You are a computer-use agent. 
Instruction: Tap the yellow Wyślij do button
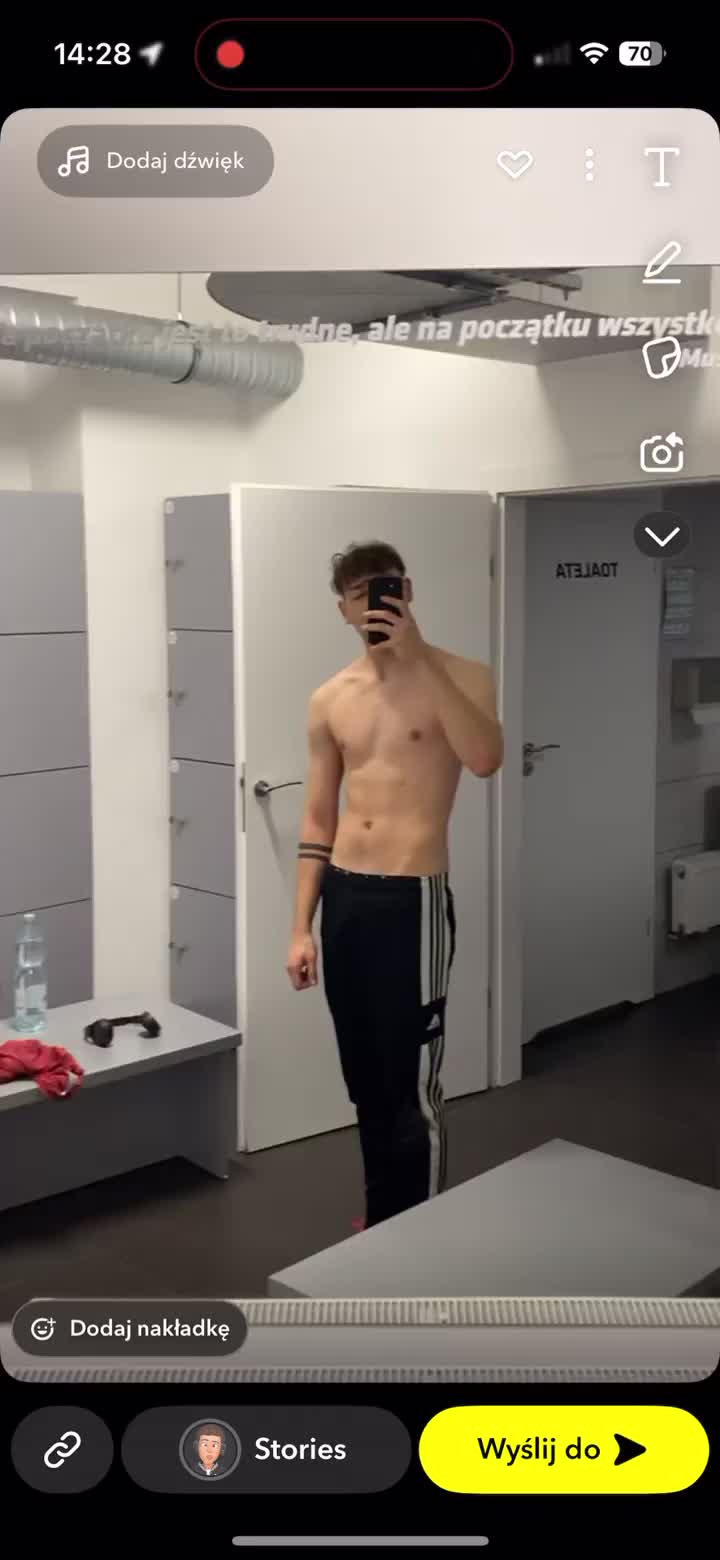[563, 1449]
